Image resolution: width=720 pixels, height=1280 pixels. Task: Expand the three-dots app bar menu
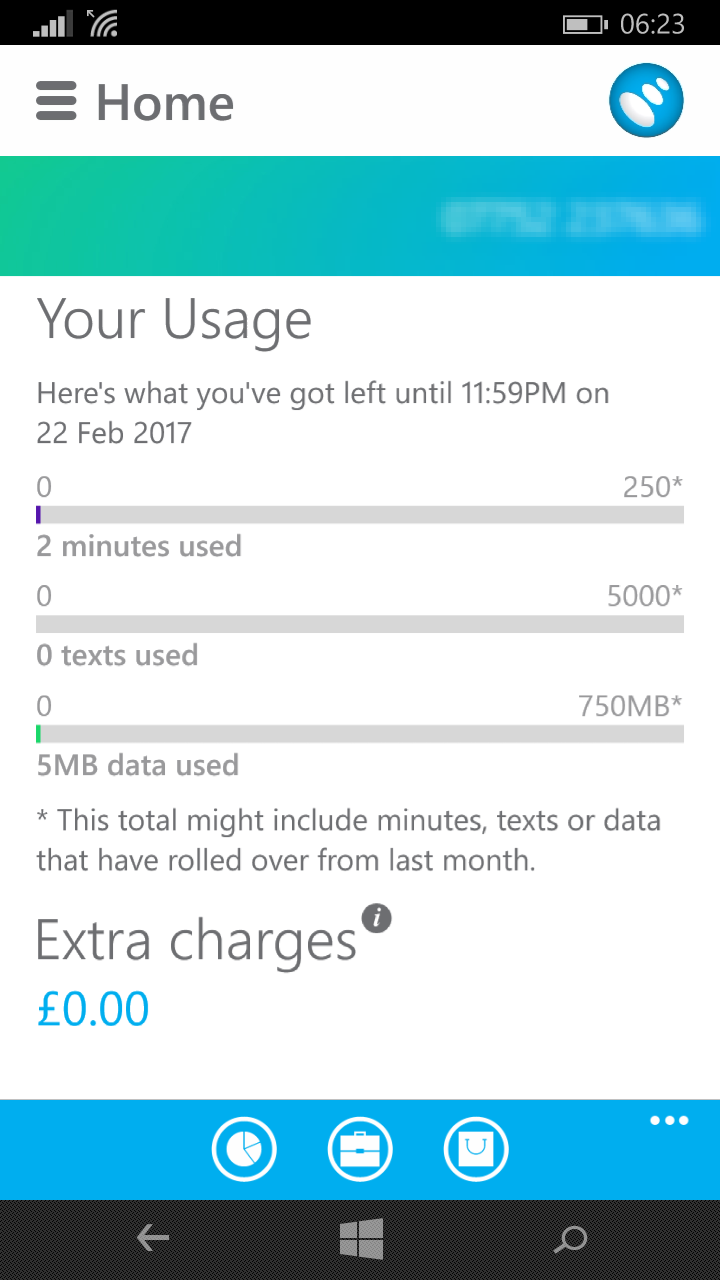point(669,1121)
